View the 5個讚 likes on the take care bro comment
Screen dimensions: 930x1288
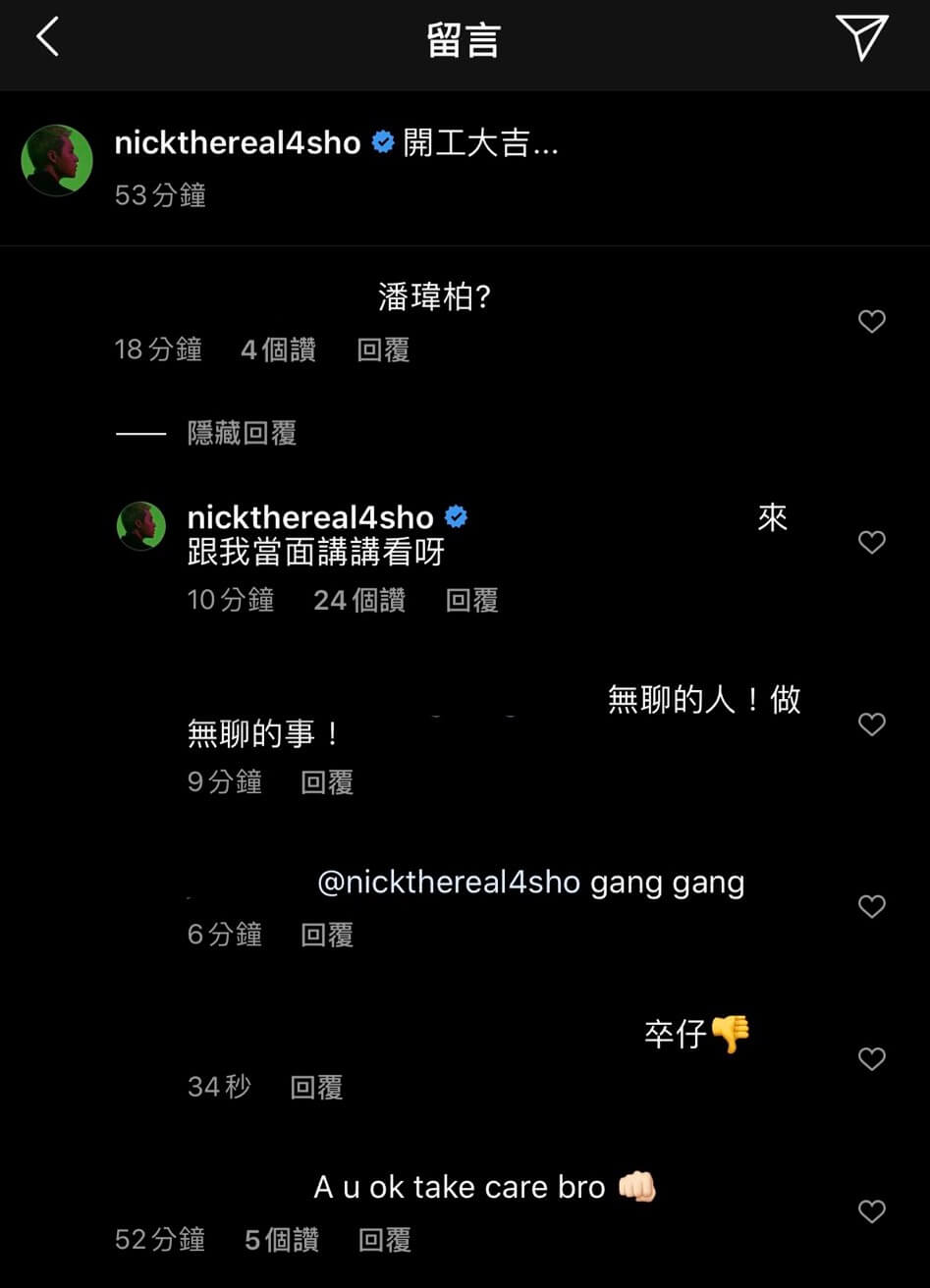(281, 1240)
